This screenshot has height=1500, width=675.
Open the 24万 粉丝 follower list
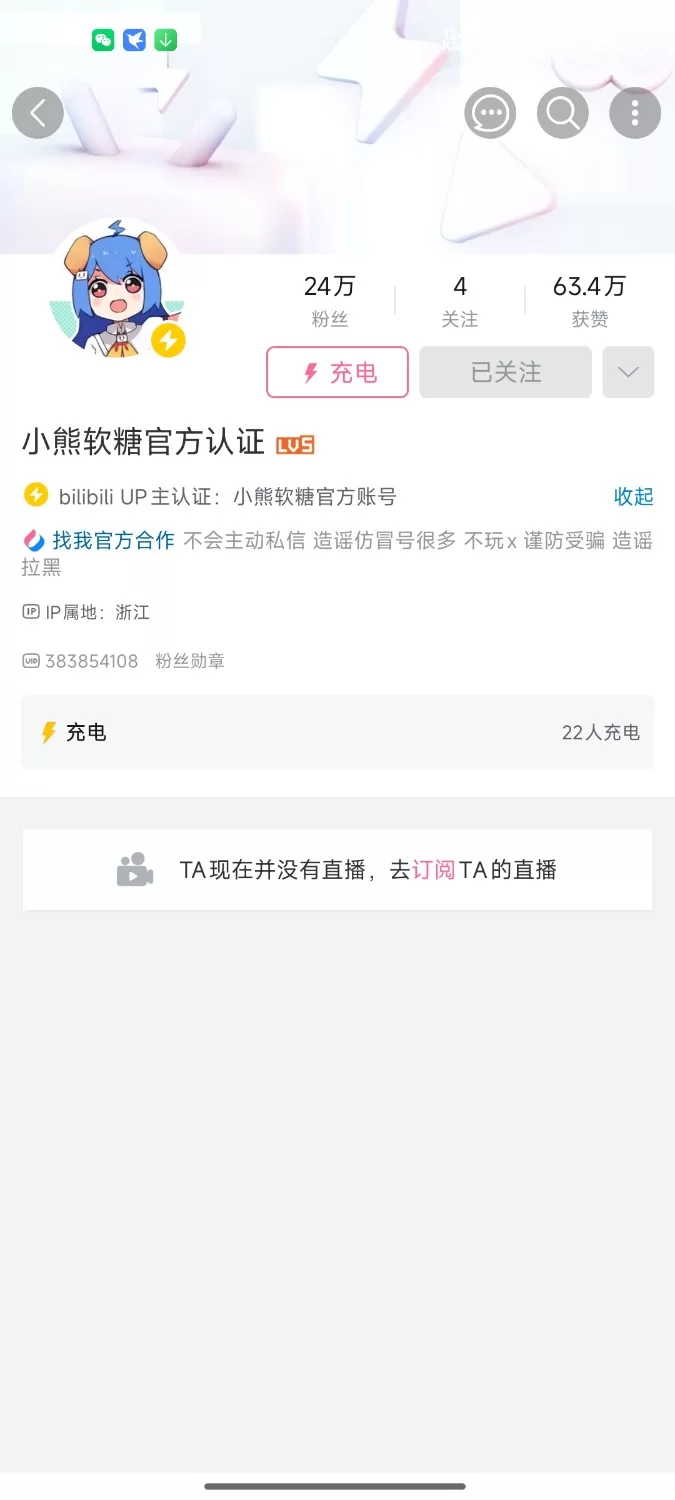click(x=330, y=301)
